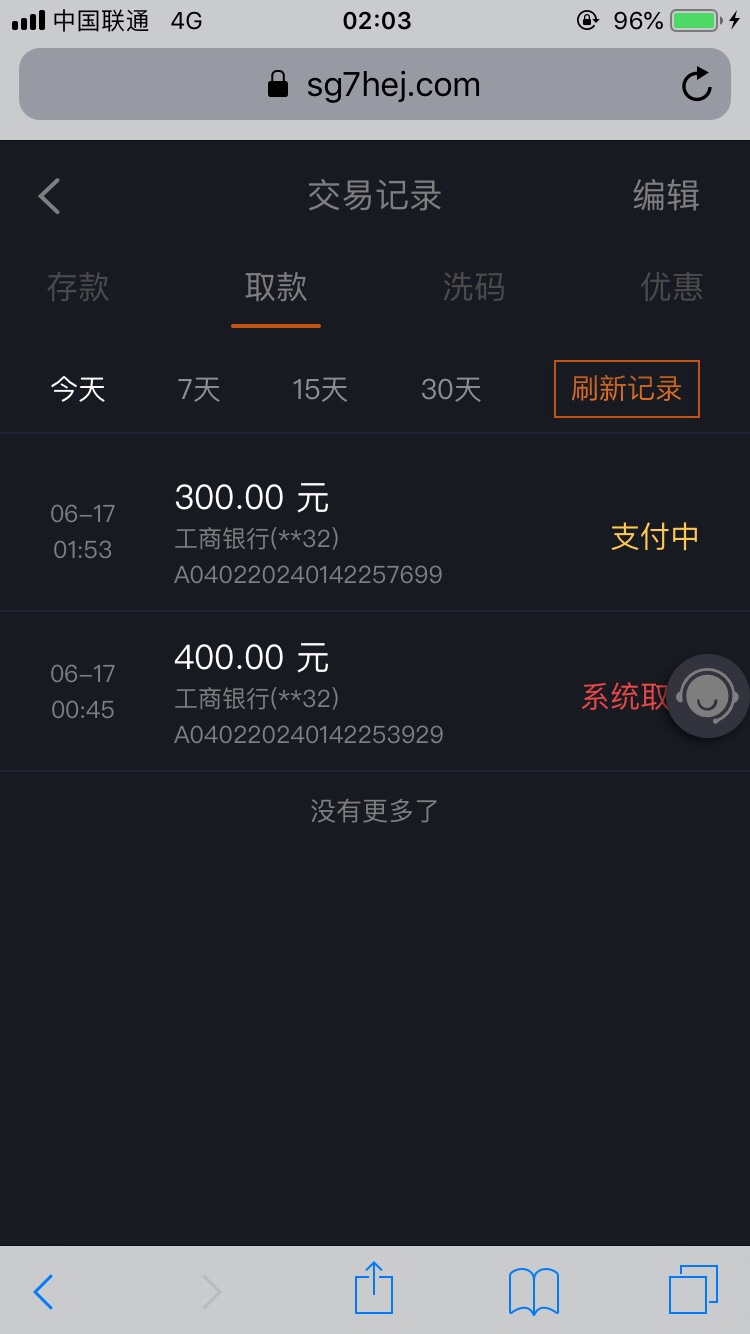Tap 编辑 in the top right corner
750x1334 pixels.
click(x=666, y=196)
